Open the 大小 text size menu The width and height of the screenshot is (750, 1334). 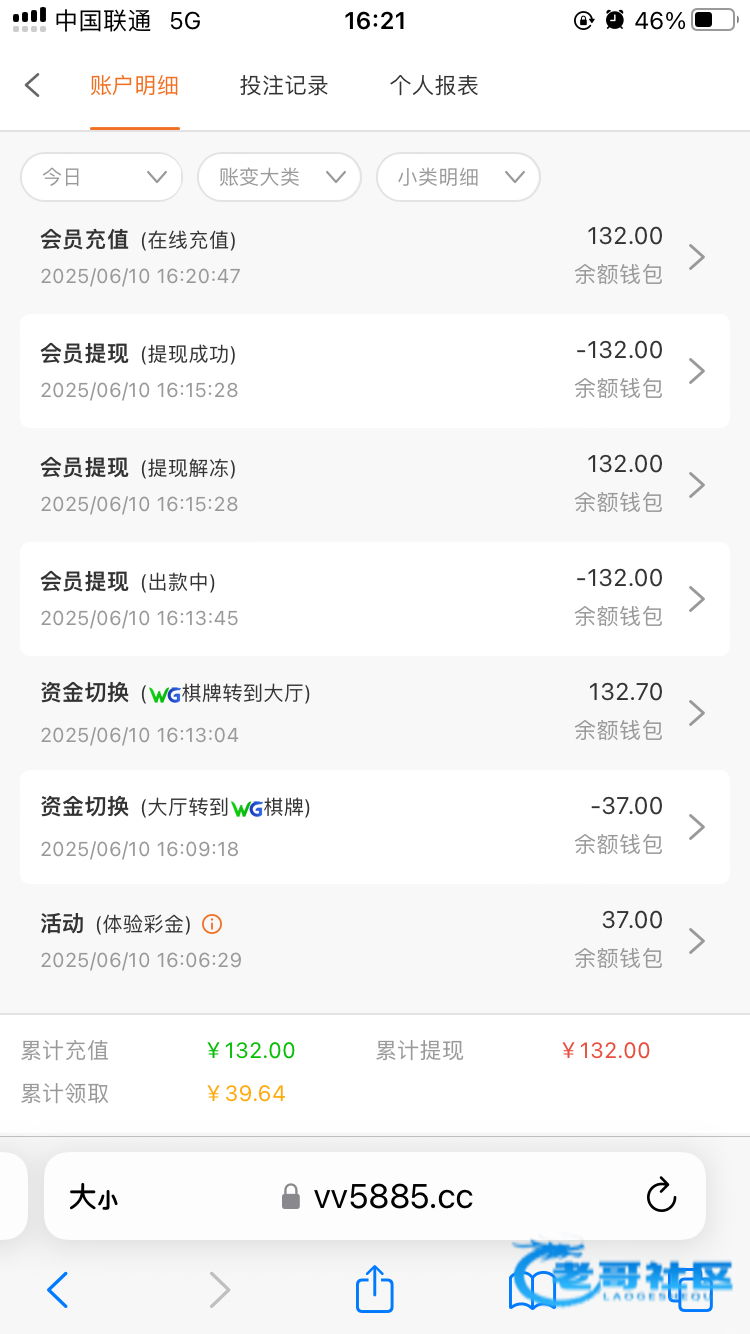click(93, 1197)
